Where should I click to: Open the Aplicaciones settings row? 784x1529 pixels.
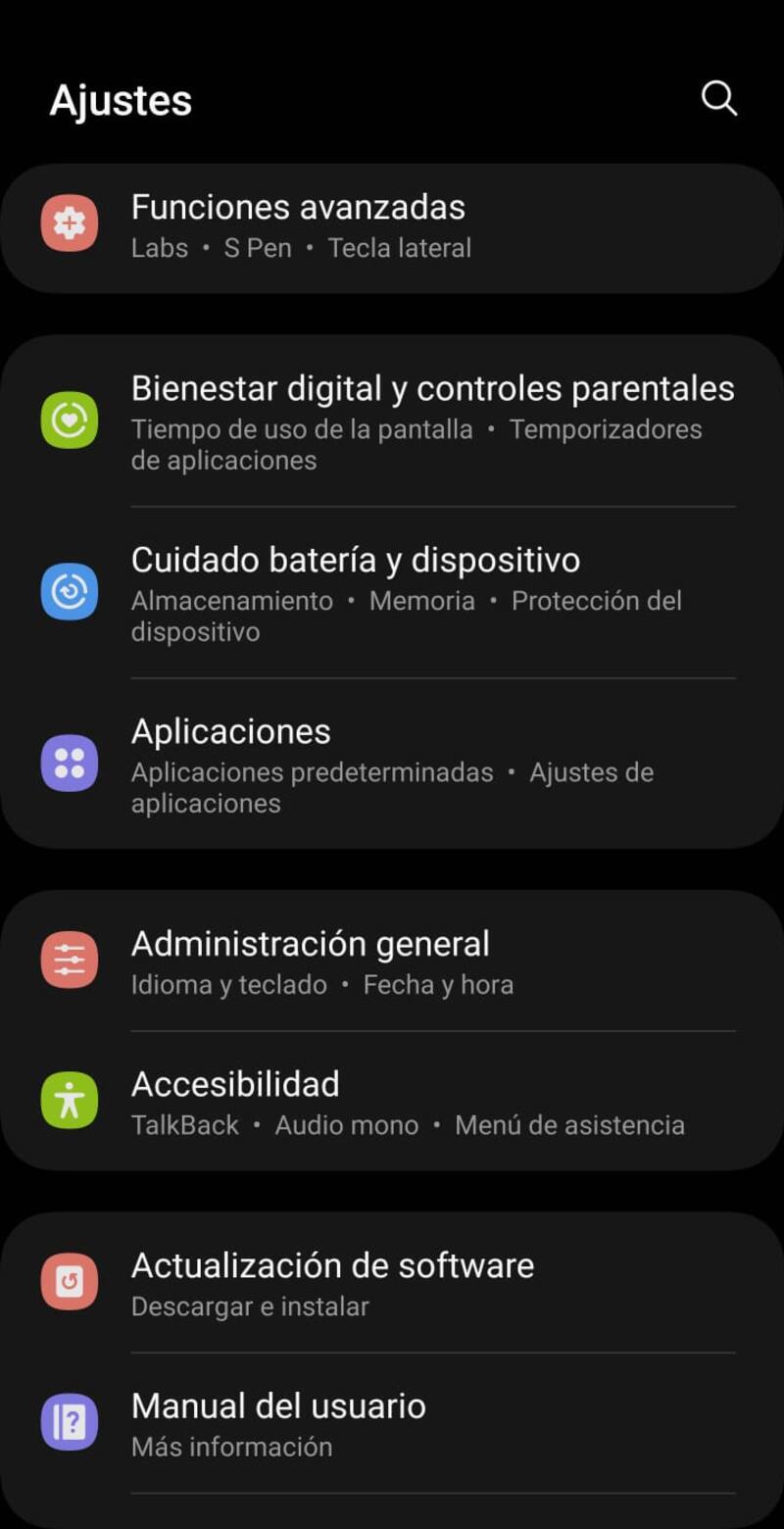(392, 764)
